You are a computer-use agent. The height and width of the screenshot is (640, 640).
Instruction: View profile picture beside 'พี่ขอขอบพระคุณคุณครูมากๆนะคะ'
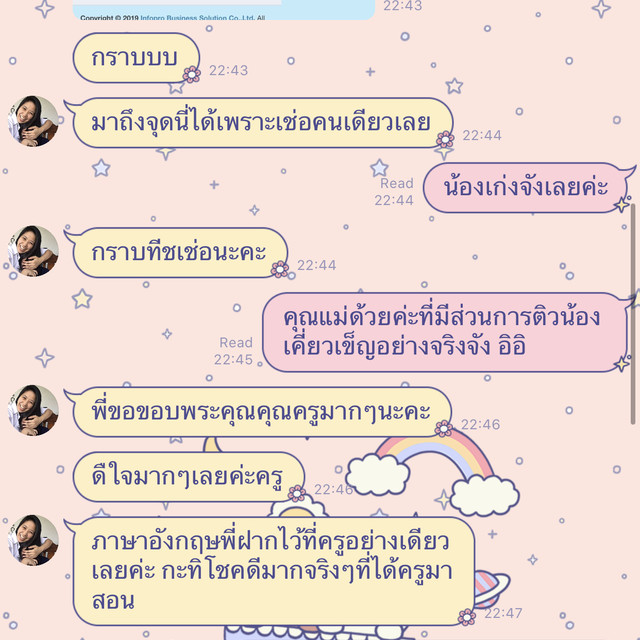33,410
